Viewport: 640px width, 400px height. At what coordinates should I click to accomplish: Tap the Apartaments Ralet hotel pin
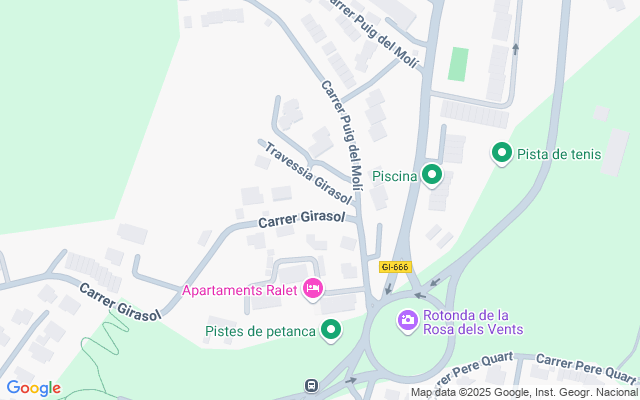(312, 290)
